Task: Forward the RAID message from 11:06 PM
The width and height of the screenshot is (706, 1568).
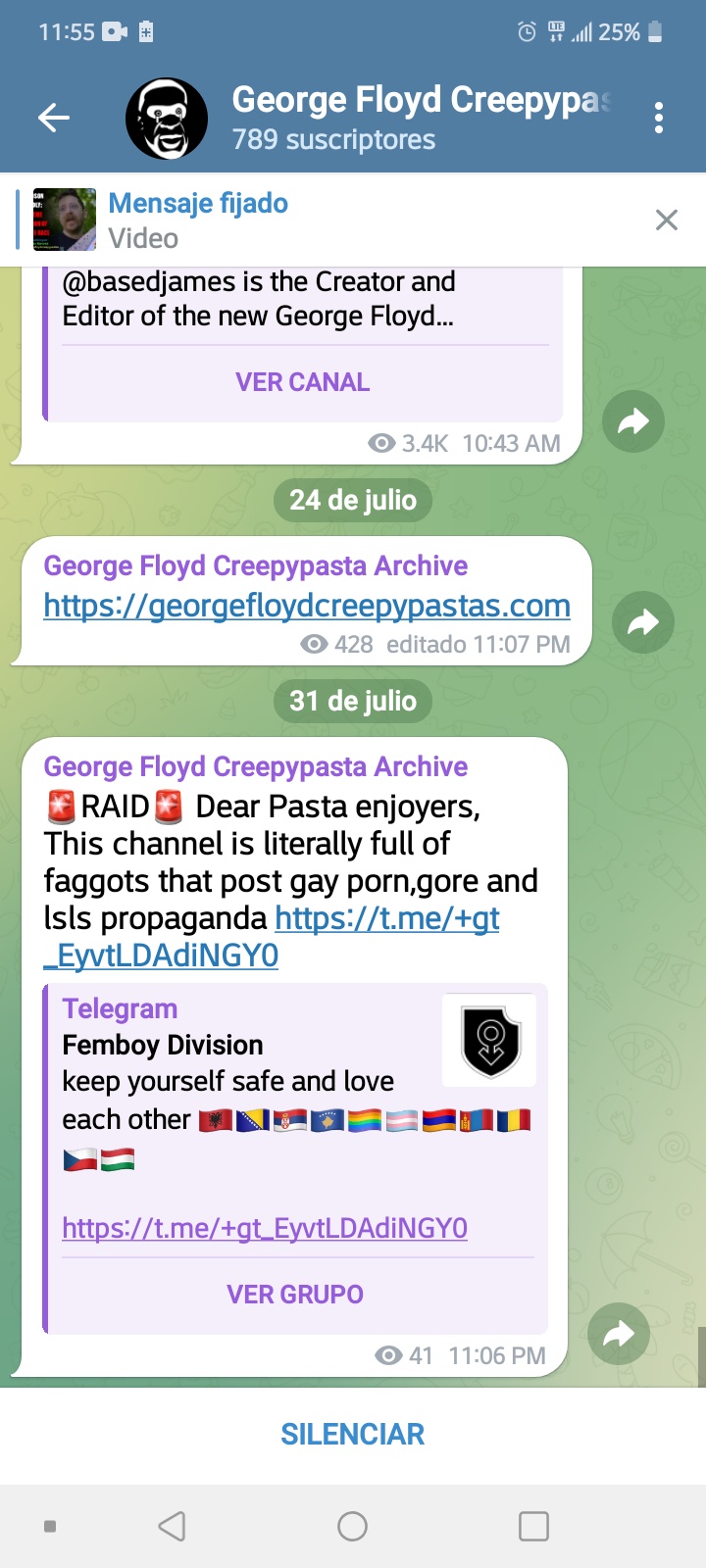Action: point(619,1334)
